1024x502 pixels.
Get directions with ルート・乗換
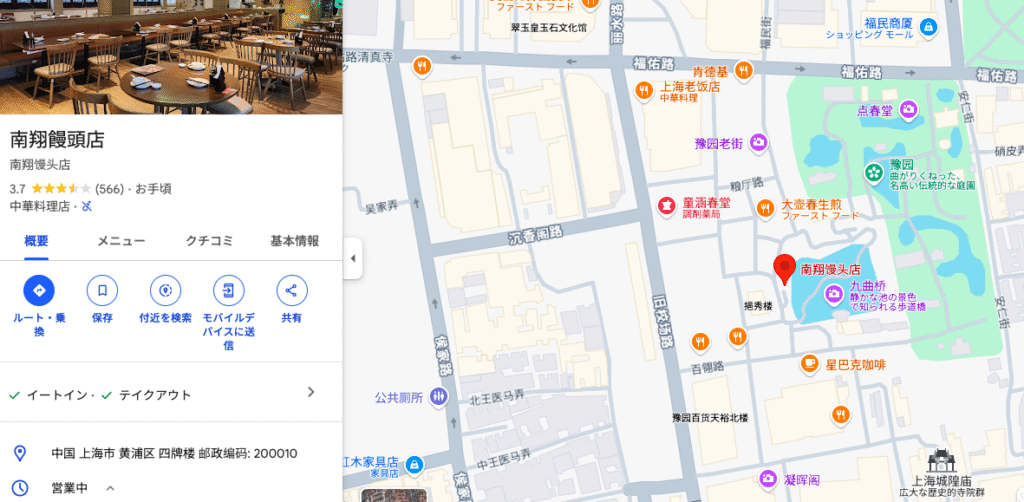[x=39, y=291]
